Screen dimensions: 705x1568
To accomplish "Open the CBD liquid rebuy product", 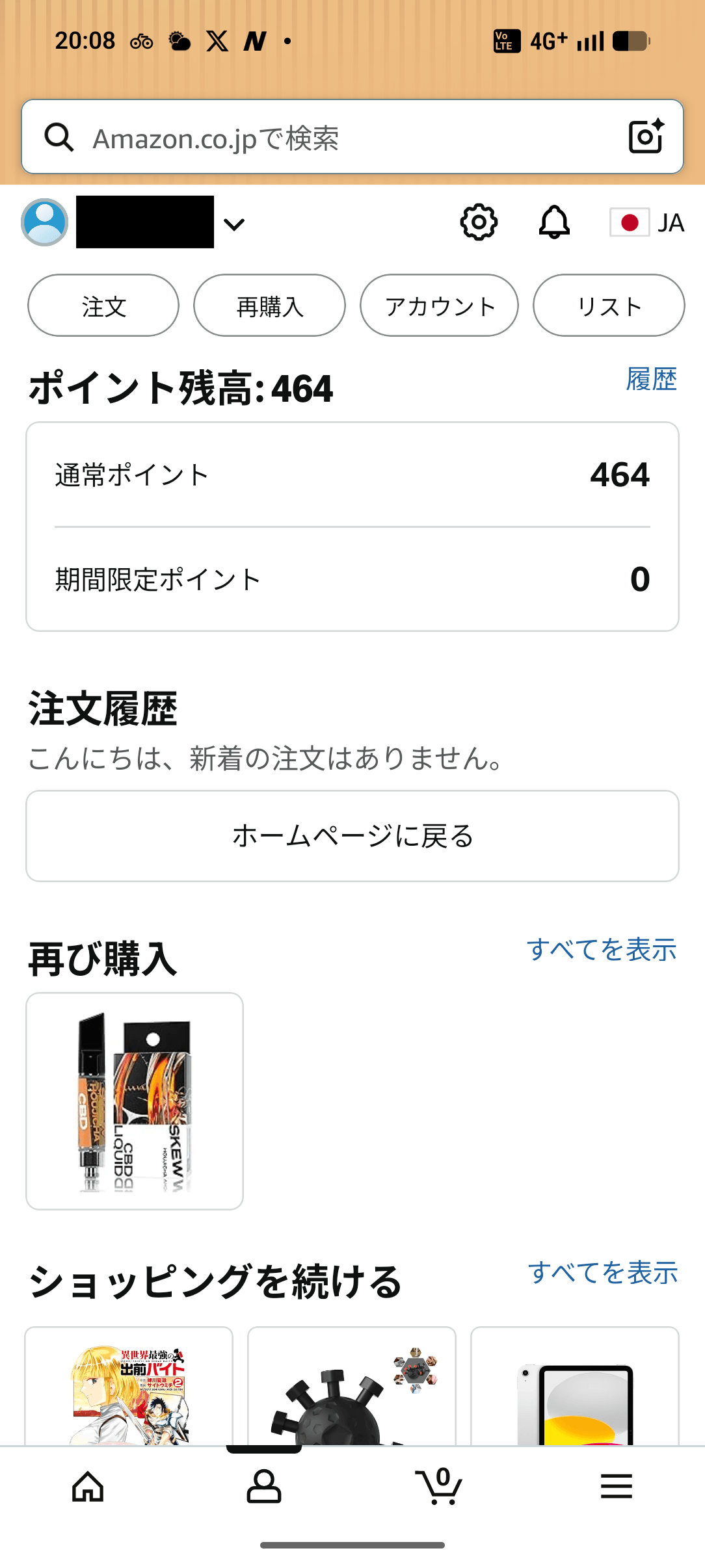I will tap(135, 1101).
